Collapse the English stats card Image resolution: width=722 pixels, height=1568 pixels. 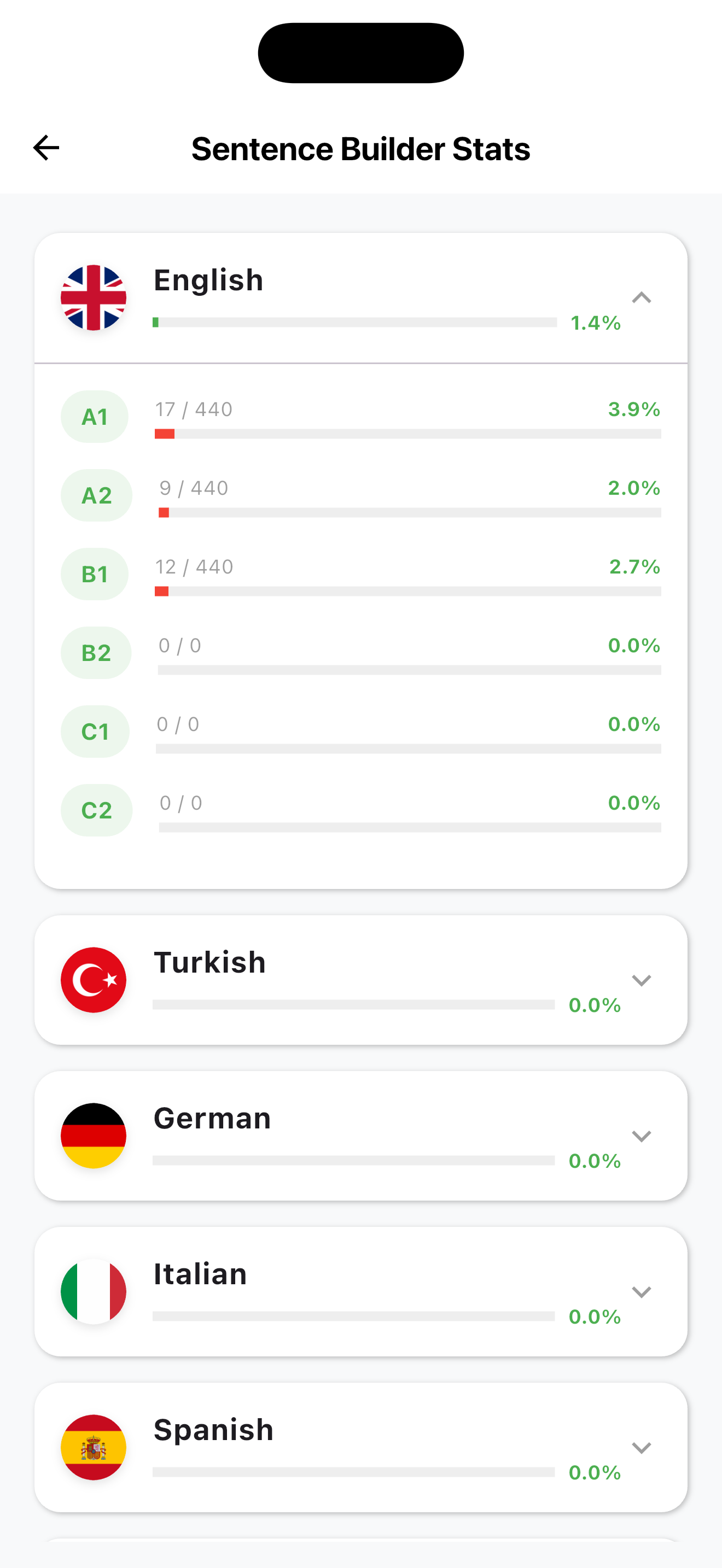[641, 297]
